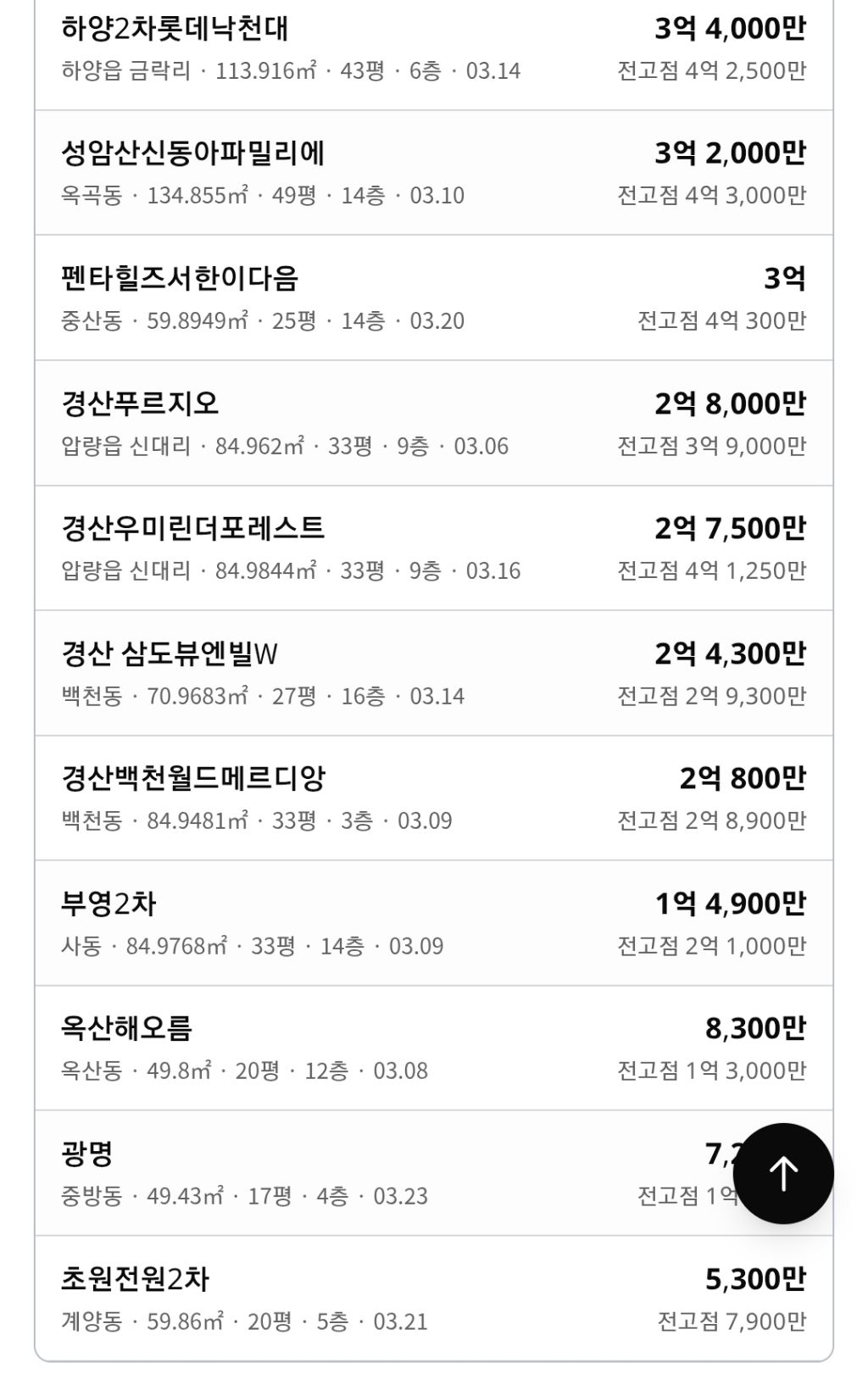Tap the scroll-to-top arrow button
This screenshot has width=868, height=1385.
tap(783, 1173)
